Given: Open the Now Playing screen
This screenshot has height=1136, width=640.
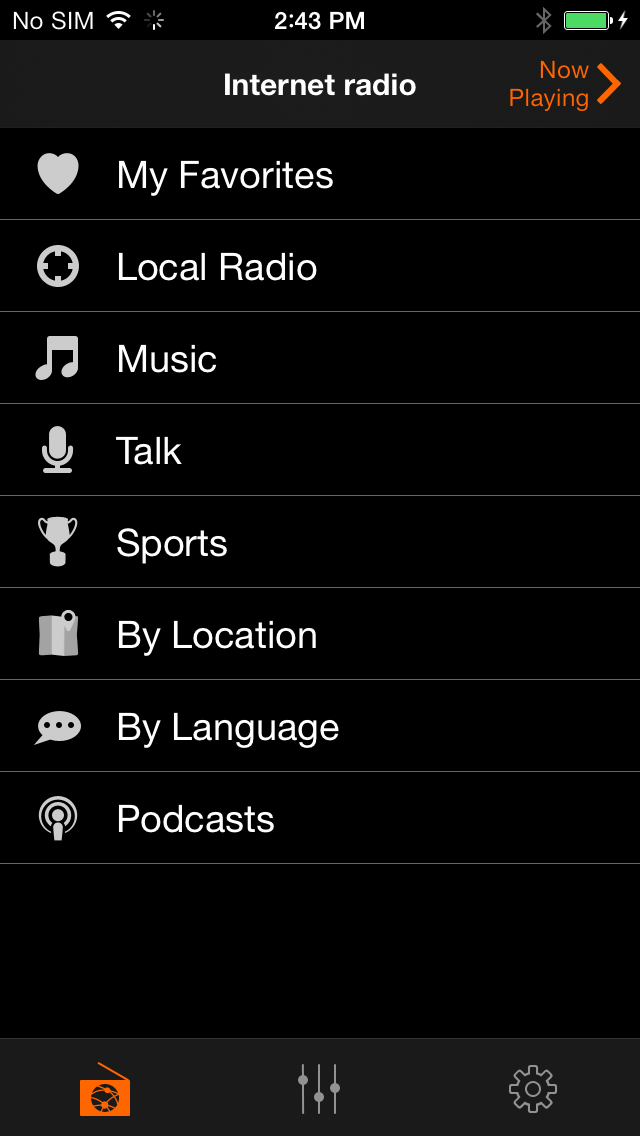Looking at the screenshot, I should click(565, 84).
